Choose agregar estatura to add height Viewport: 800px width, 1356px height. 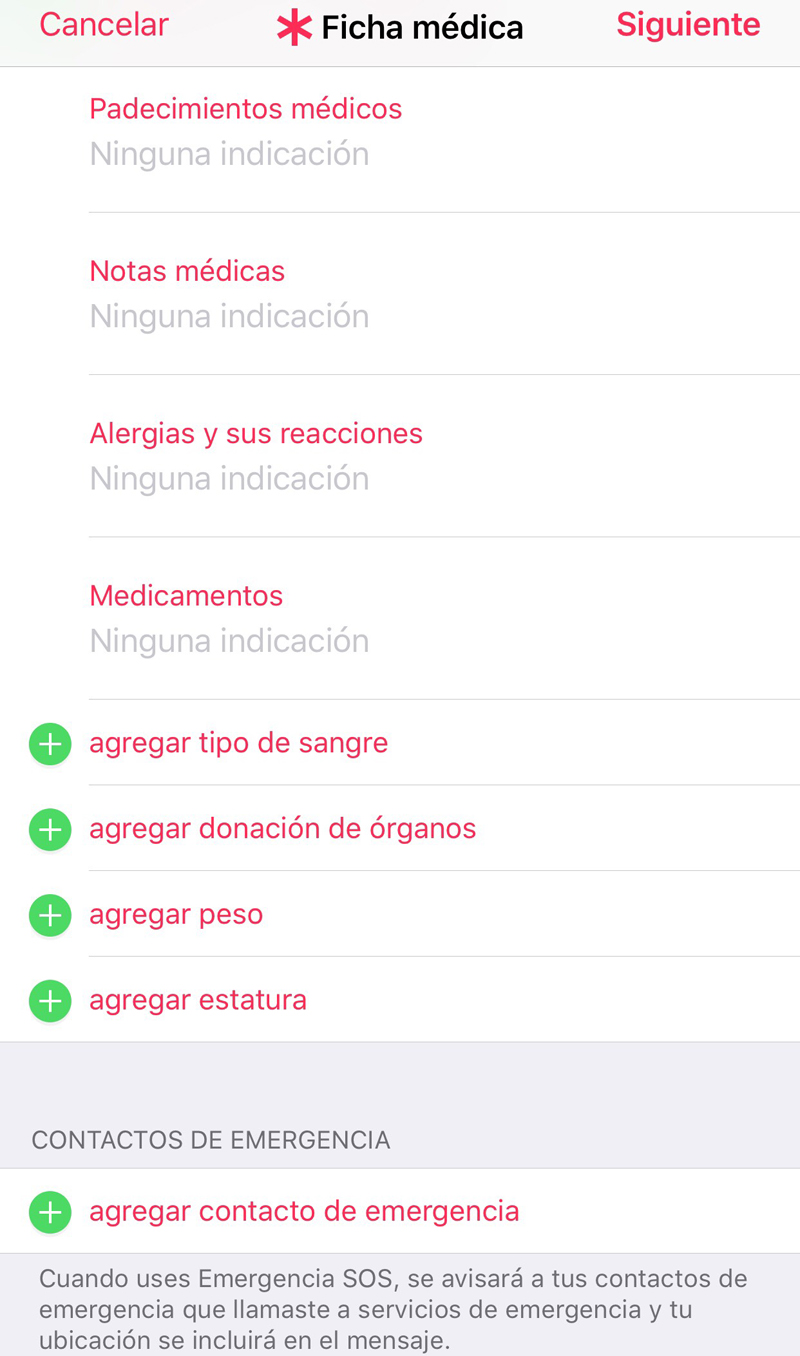pos(198,1001)
